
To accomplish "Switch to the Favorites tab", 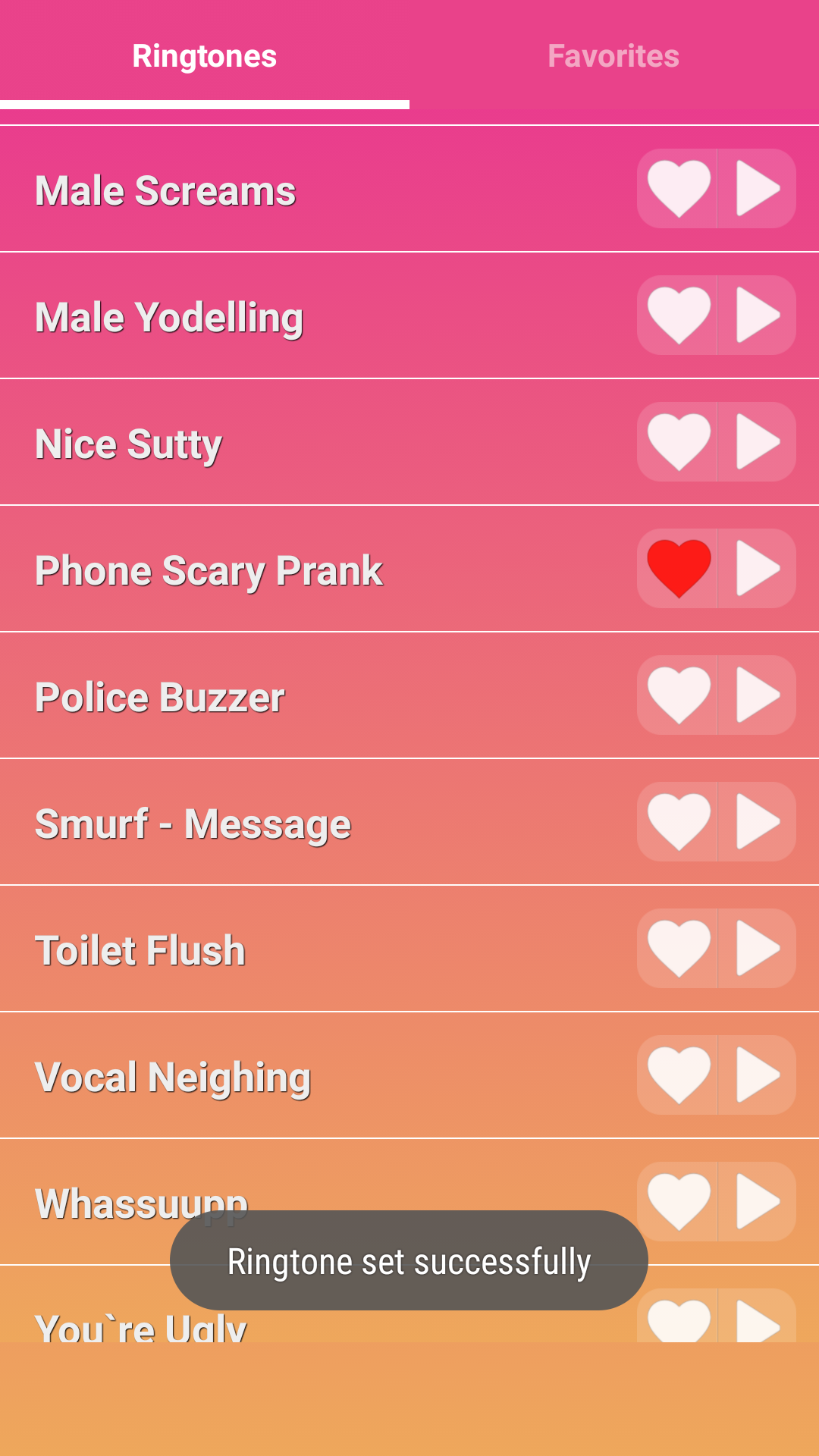I will pos(614,55).
